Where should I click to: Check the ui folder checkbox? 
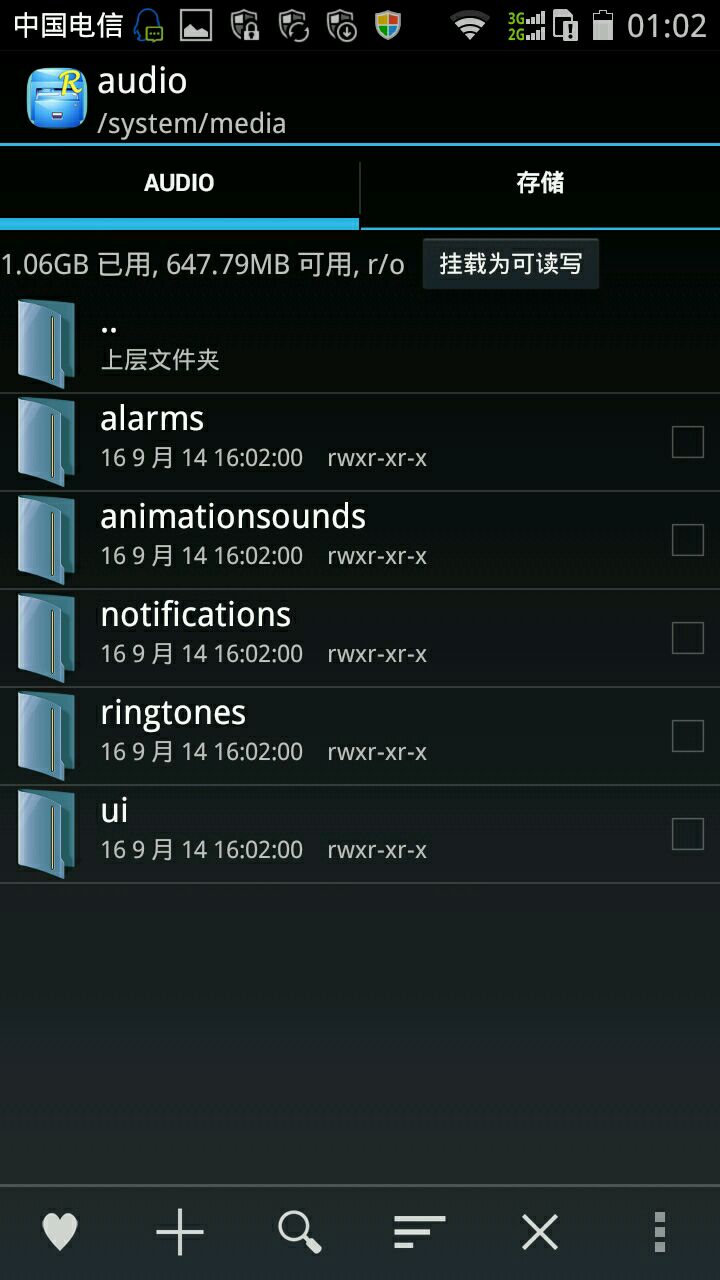tap(687, 833)
